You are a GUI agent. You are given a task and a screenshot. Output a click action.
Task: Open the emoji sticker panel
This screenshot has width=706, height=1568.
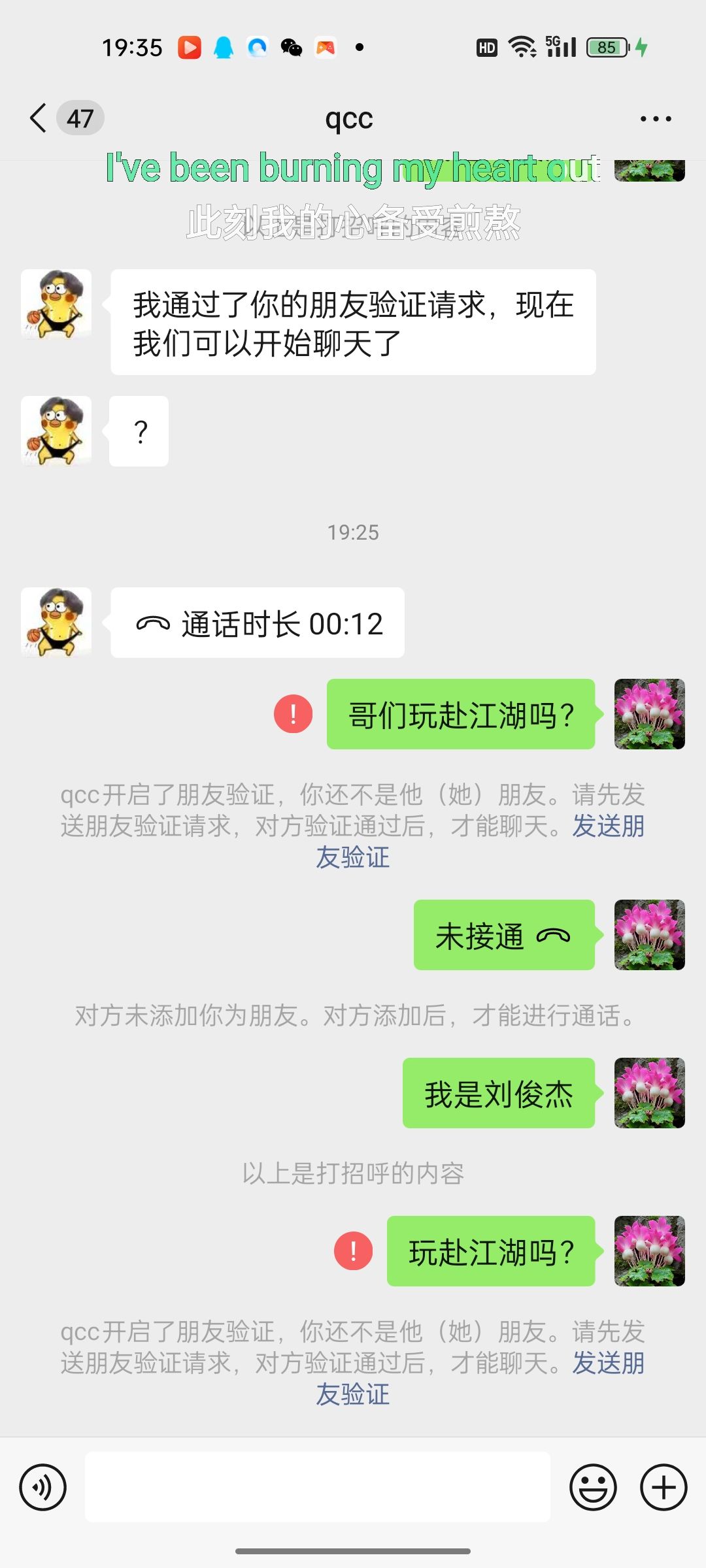(x=593, y=1488)
